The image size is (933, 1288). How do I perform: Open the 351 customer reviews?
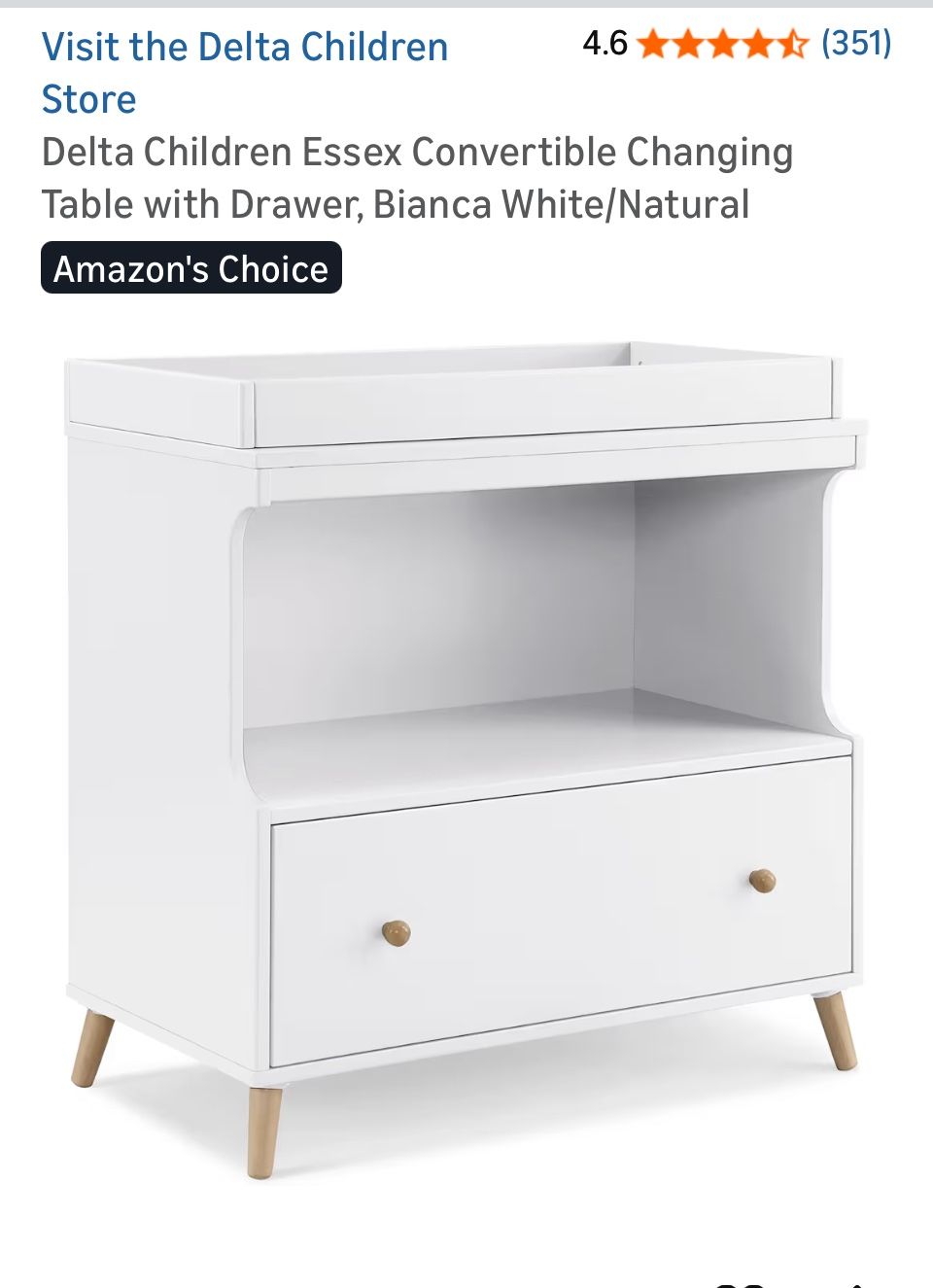855,44
